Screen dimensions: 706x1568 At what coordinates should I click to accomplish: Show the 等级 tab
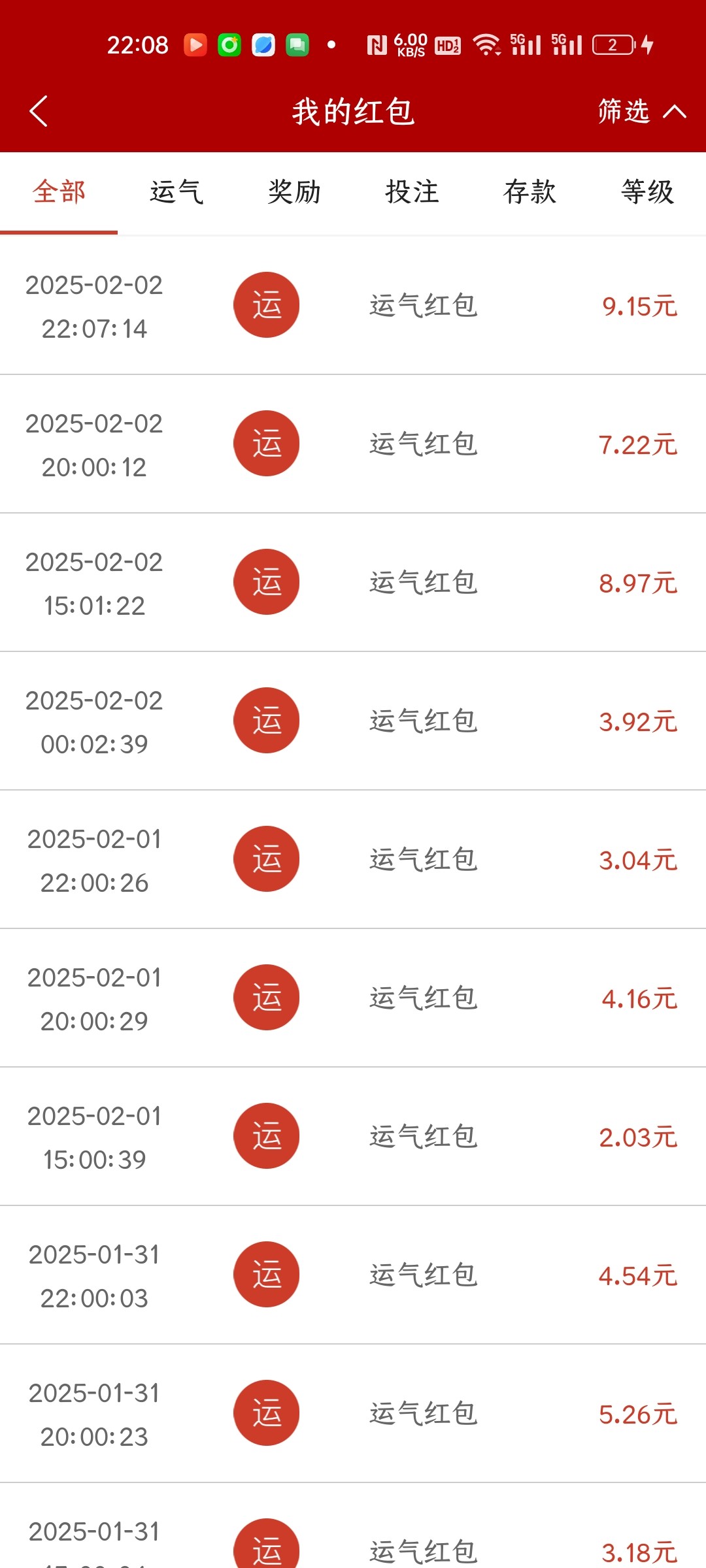tap(647, 192)
